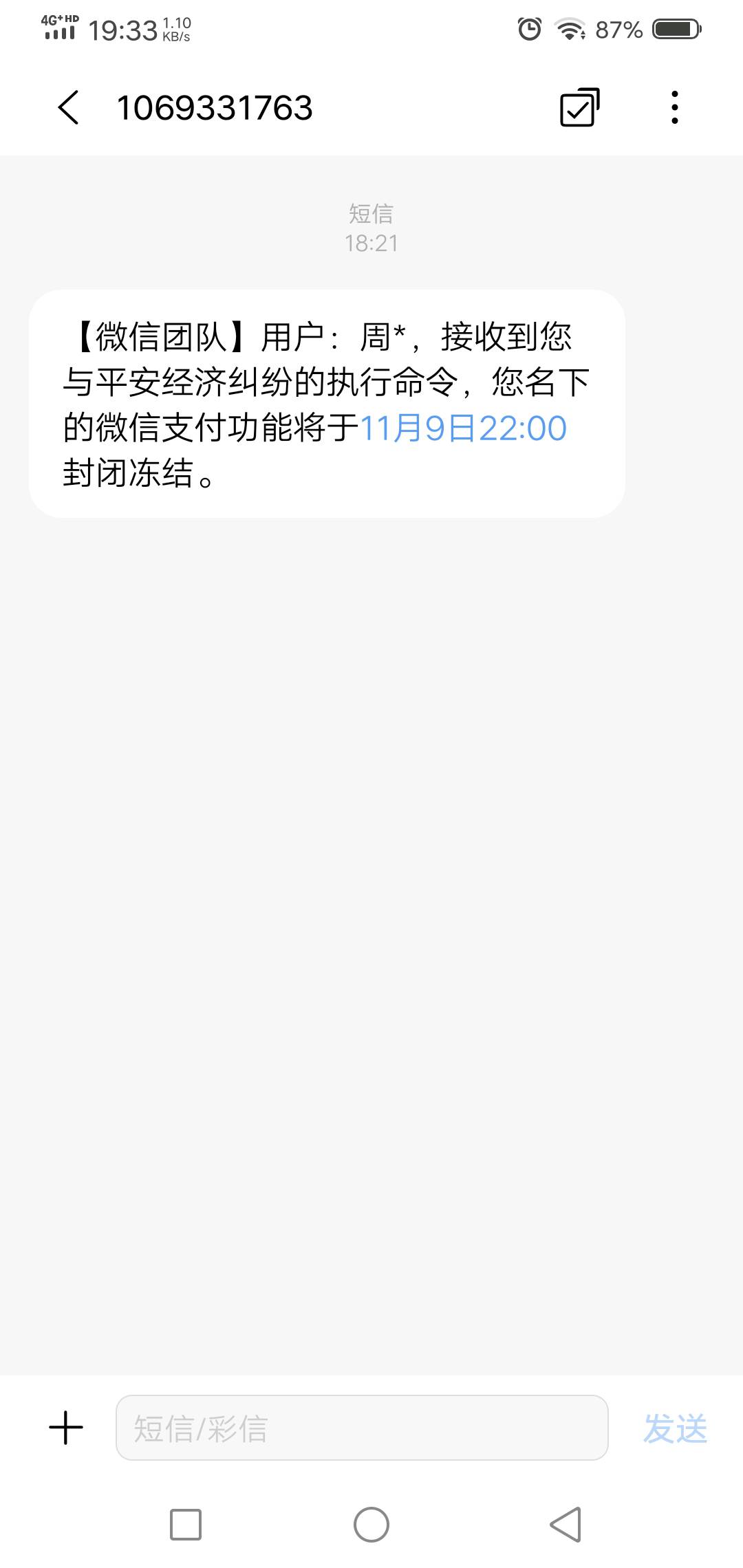Go to the system home screen
The height and width of the screenshot is (1568, 743).
click(x=371, y=1525)
